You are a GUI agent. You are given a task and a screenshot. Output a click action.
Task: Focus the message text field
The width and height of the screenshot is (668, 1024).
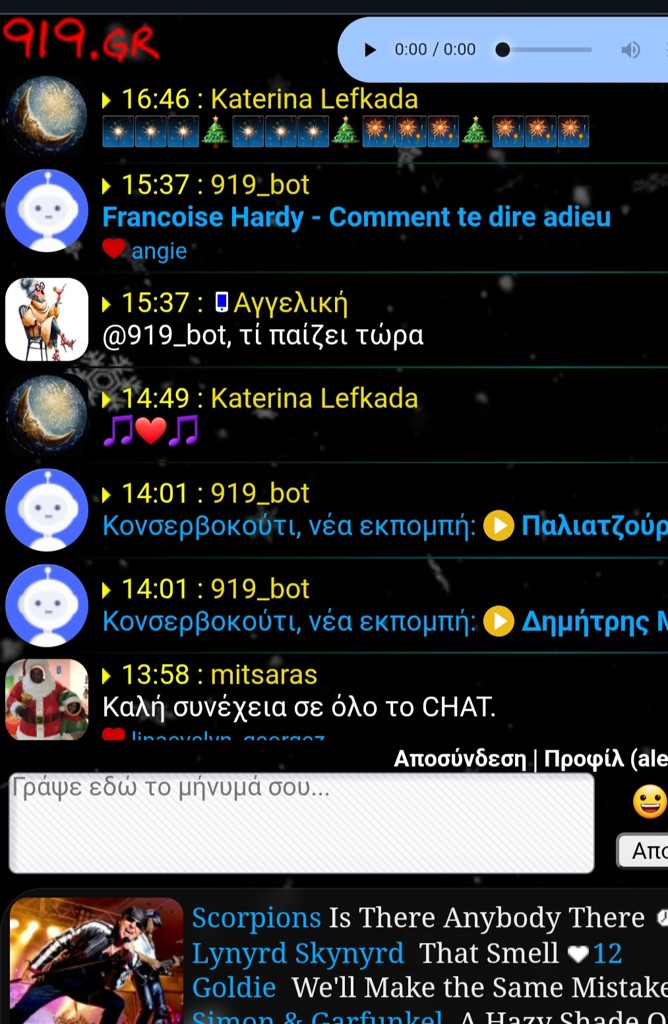pos(300,822)
